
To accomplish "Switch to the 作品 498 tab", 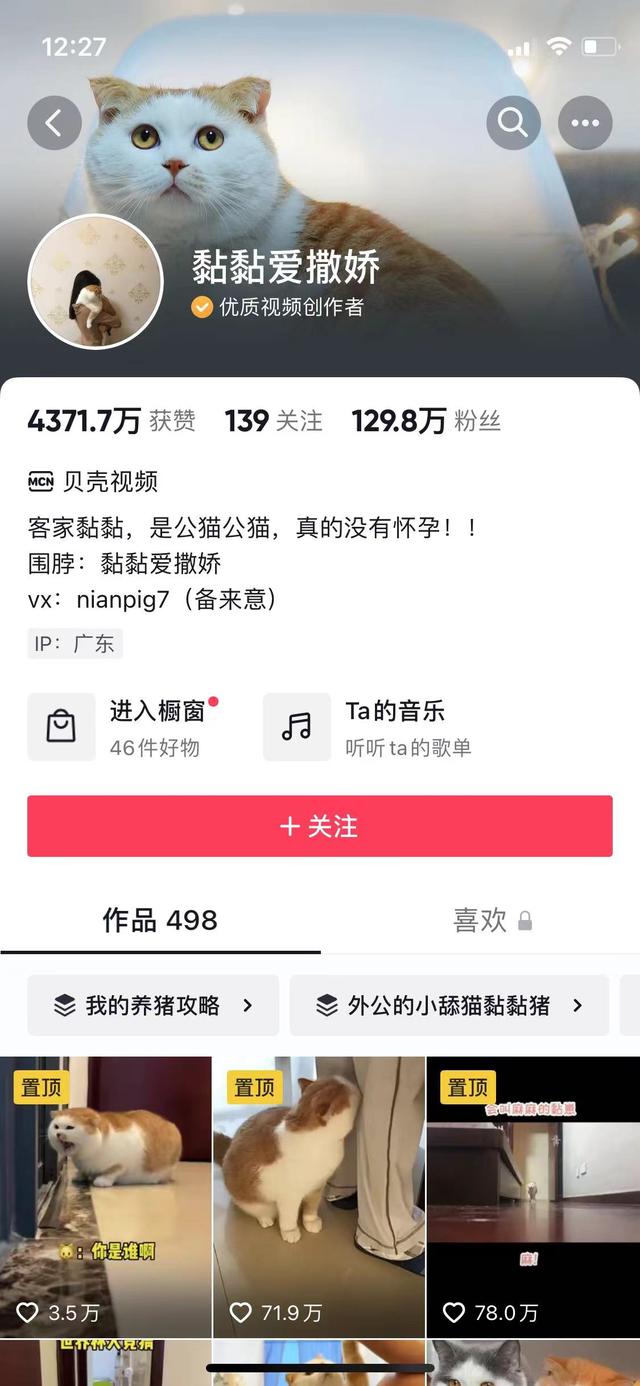I will pos(160,920).
